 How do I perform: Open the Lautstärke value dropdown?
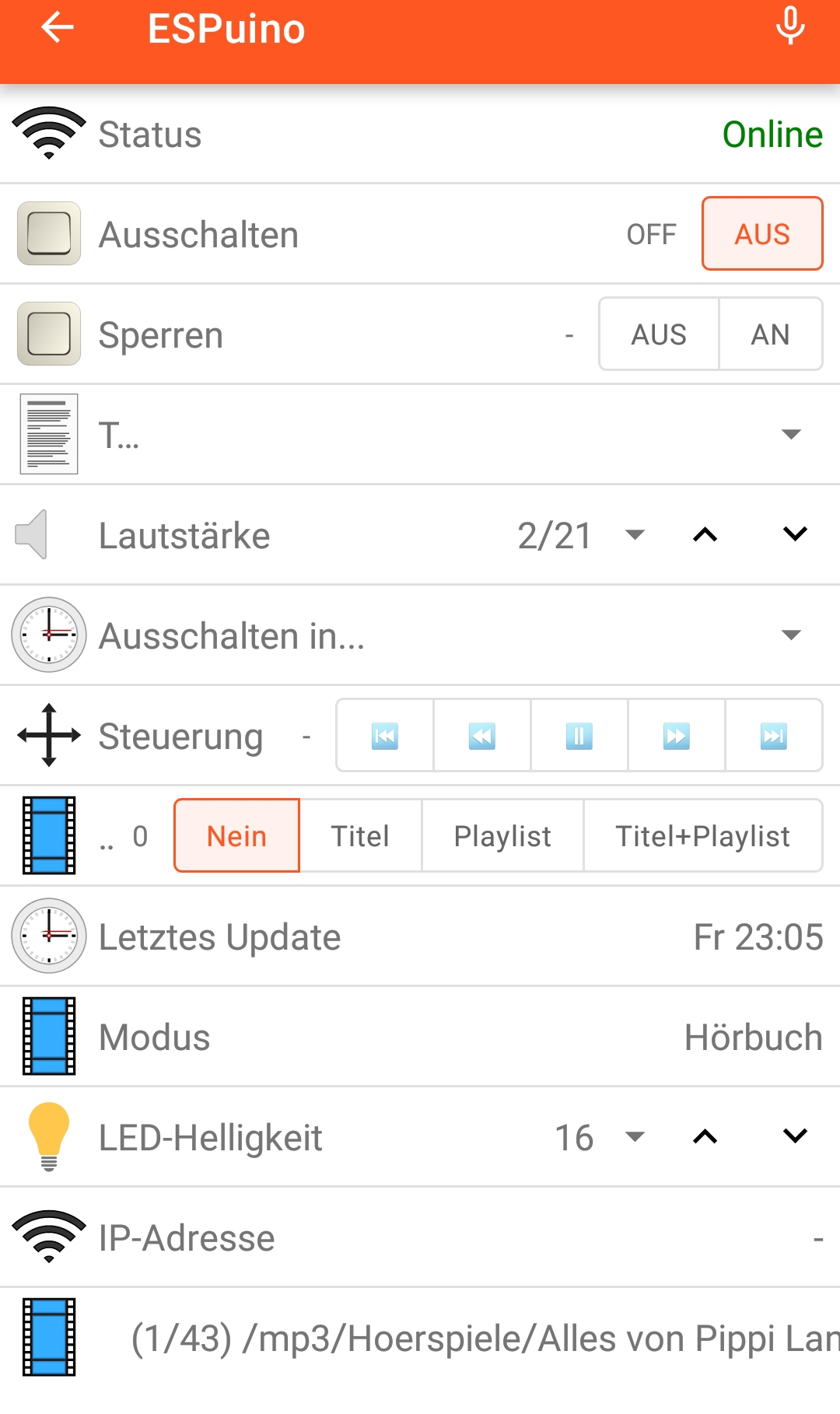635,534
